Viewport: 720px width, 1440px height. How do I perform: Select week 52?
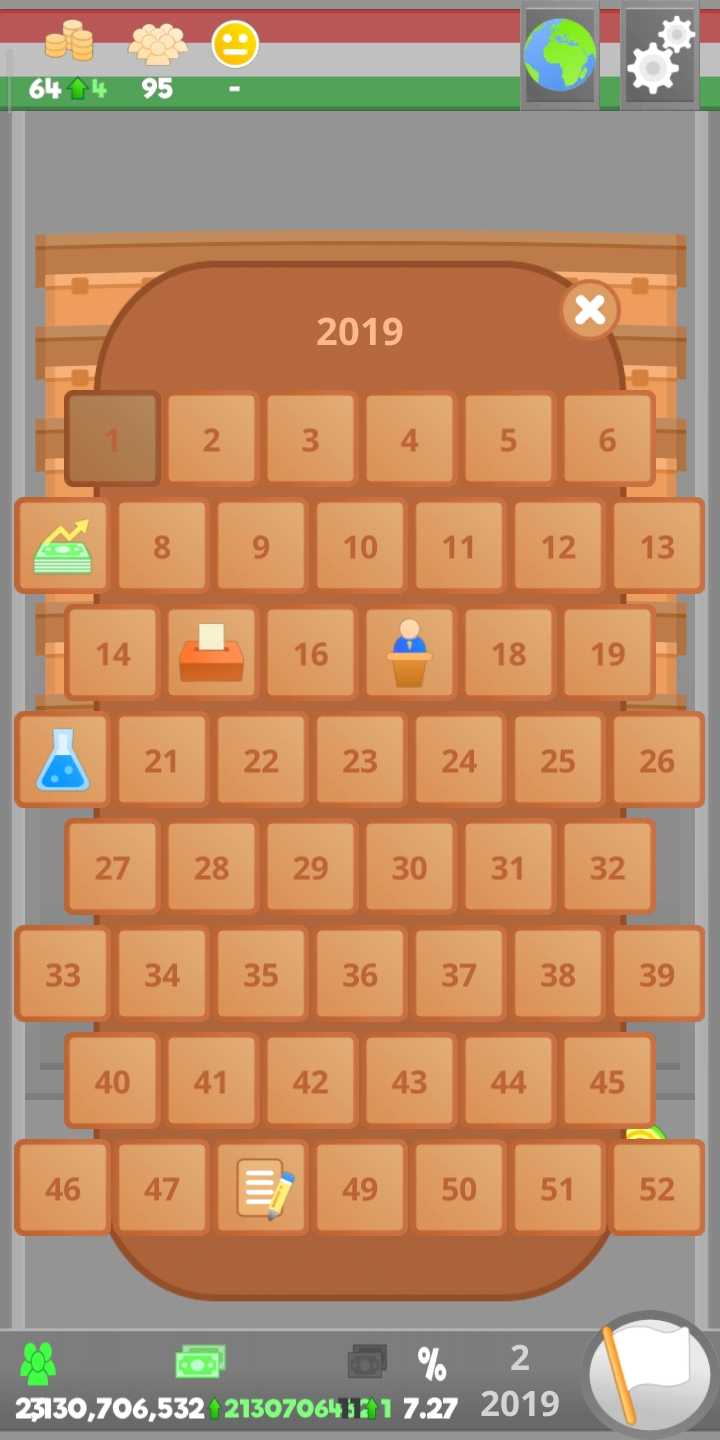pos(657,1188)
